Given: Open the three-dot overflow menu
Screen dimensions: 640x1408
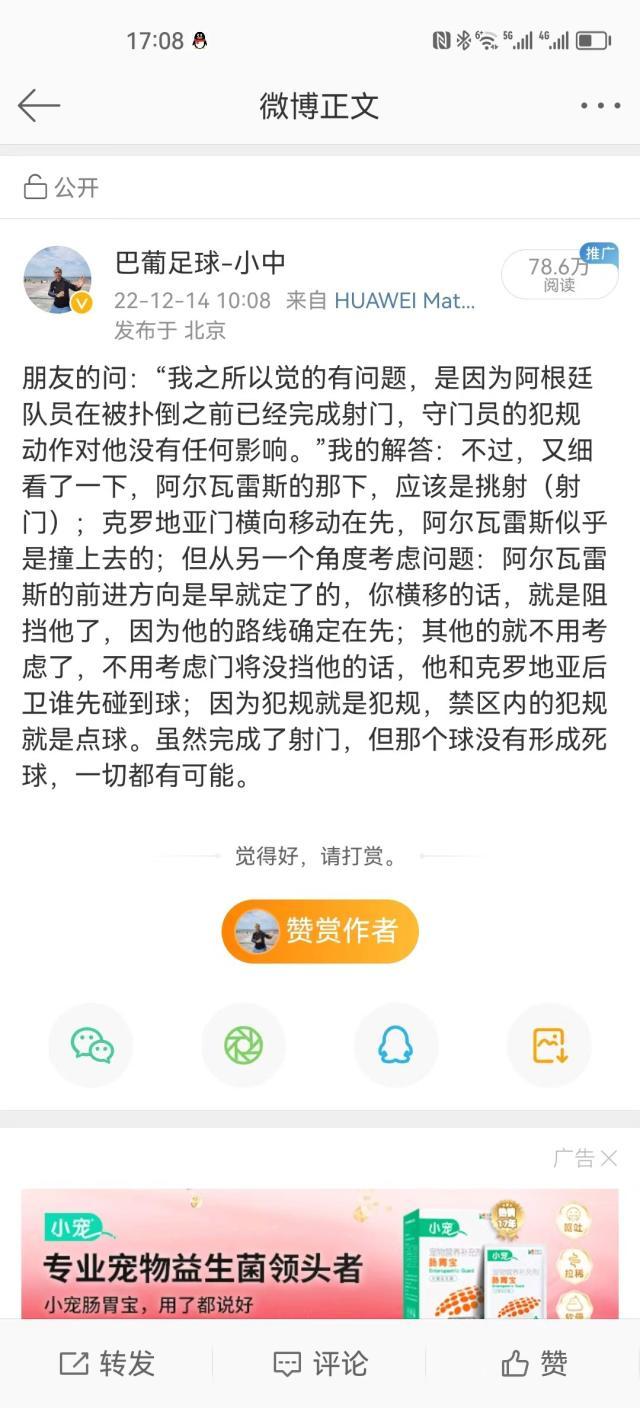Looking at the screenshot, I should 600,105.
